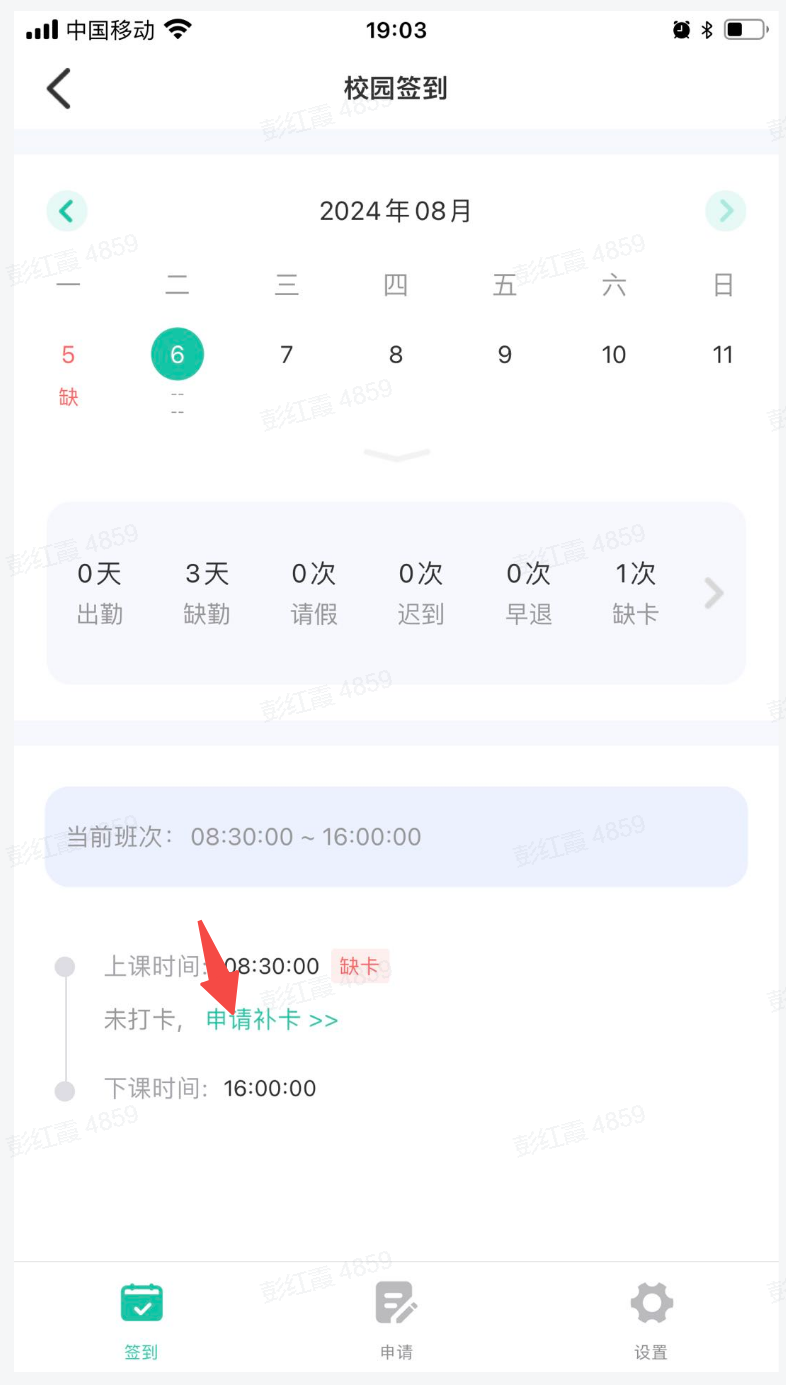The height and width of the screenshot is (1385, 786).
Task: Open the 申请补卡 link
Action: pos(272,1020)
